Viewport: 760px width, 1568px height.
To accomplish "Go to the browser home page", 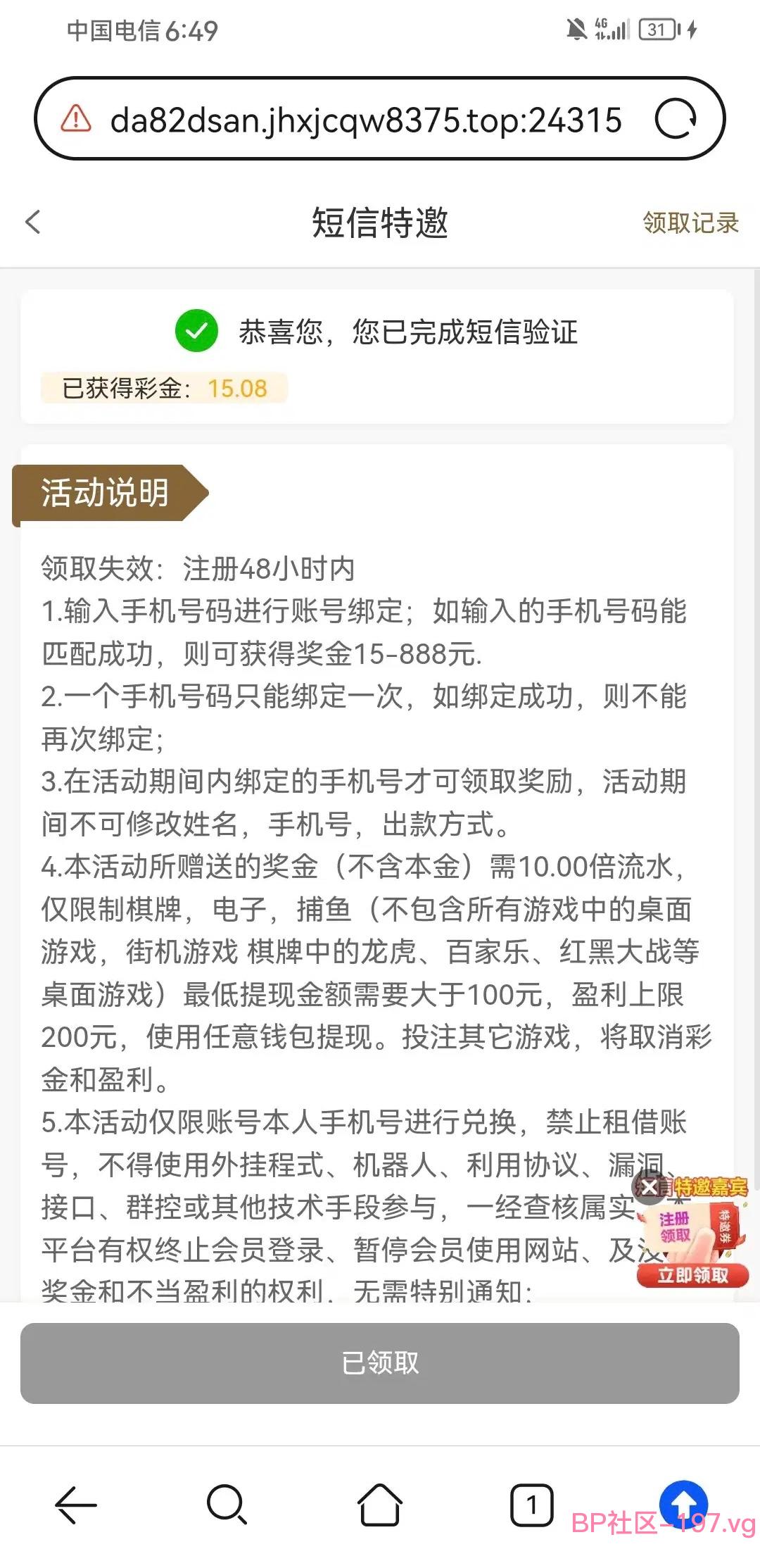I will pos(380,1505).
